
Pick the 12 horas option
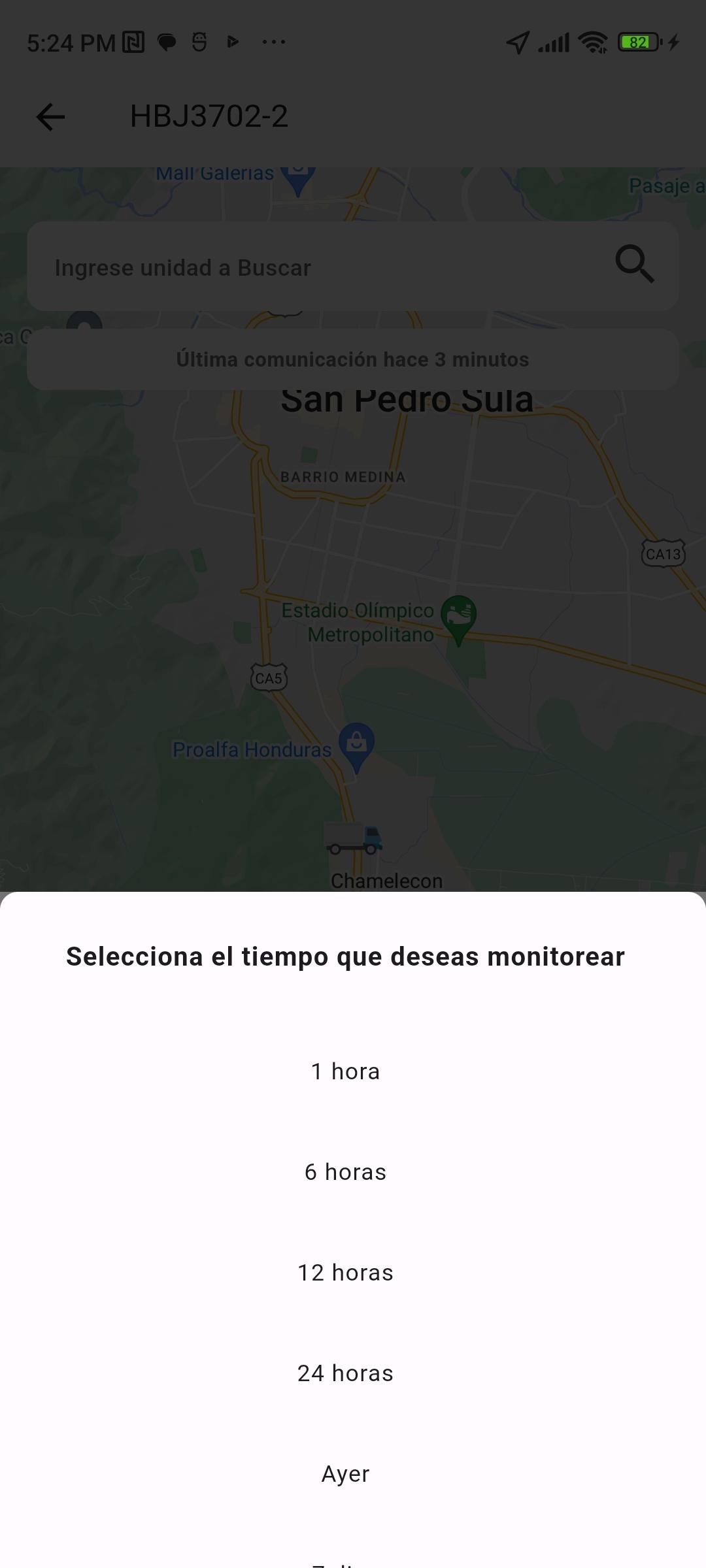click(x=345, y=1273)
